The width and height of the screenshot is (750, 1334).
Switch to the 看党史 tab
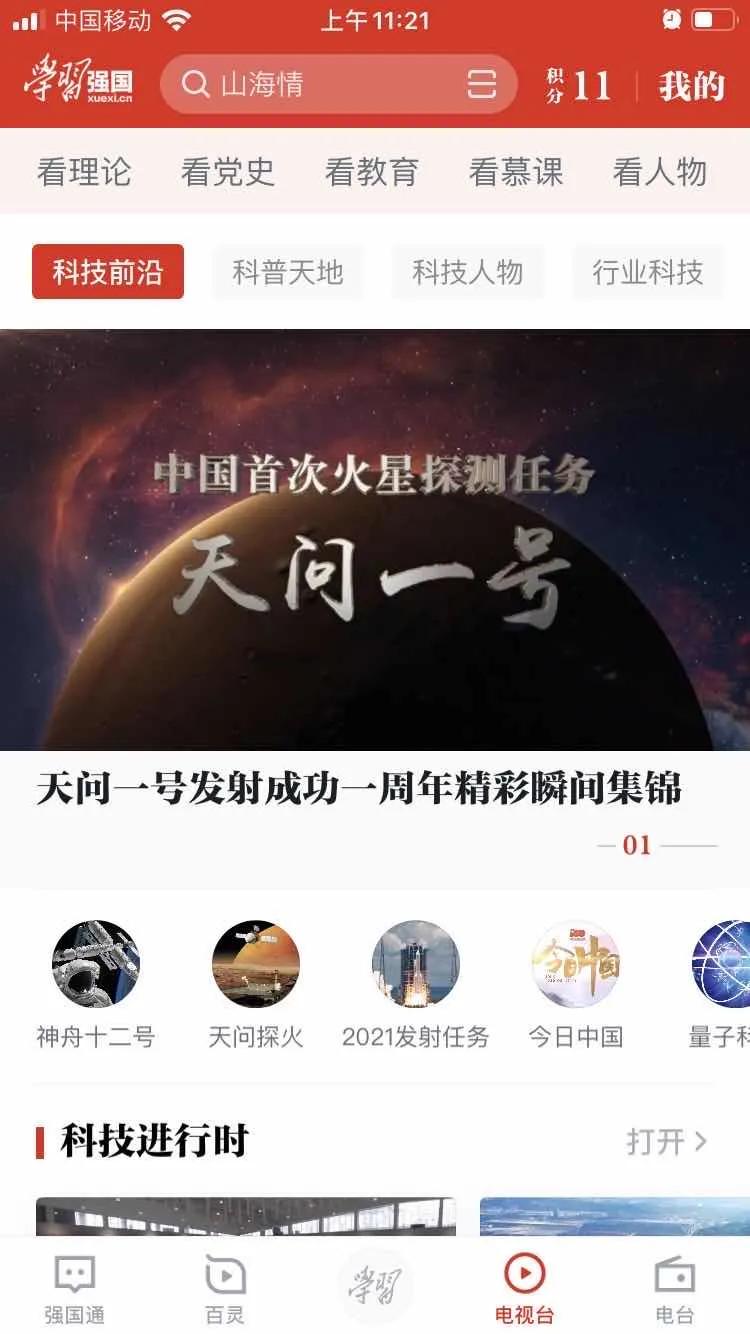tap(228, 172)
